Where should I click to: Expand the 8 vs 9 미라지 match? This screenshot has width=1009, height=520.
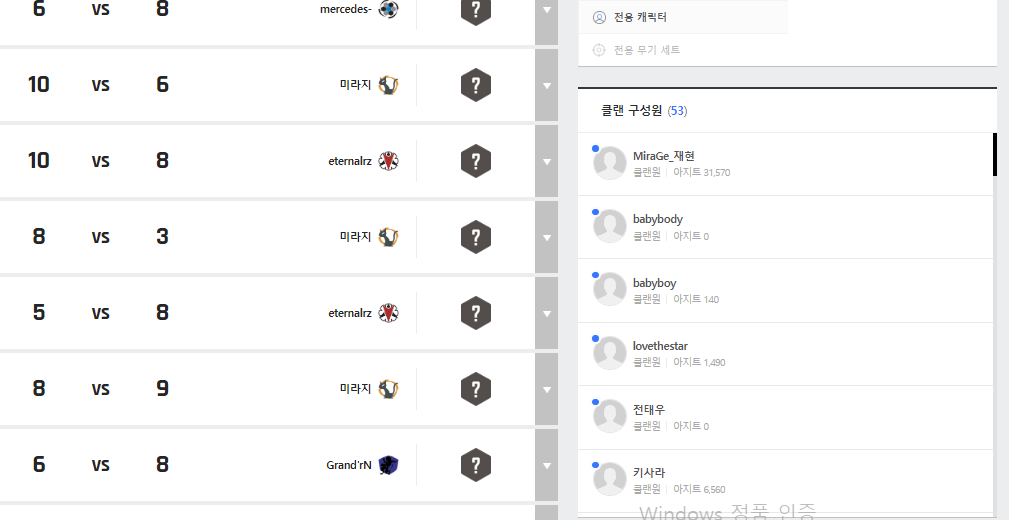546,390
